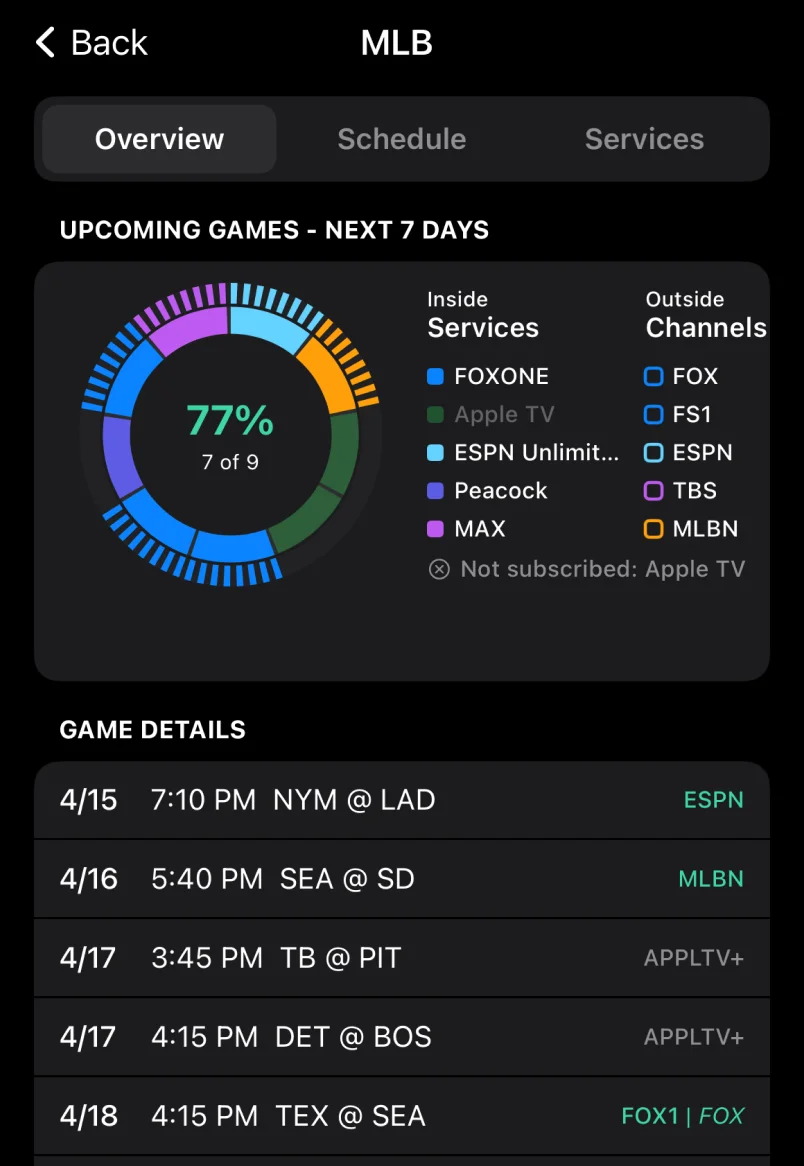The width and height of the screenshot is (804, 1166).
Task: Tap the ESPN Unlimited color swatch
Action: (x=436, y=452)
